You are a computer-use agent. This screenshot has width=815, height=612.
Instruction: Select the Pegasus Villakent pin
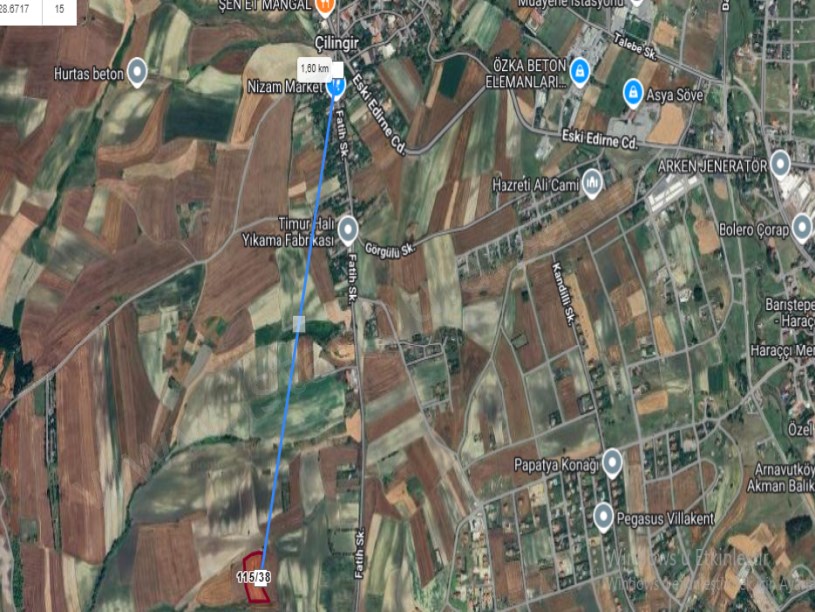coord(603,517)
